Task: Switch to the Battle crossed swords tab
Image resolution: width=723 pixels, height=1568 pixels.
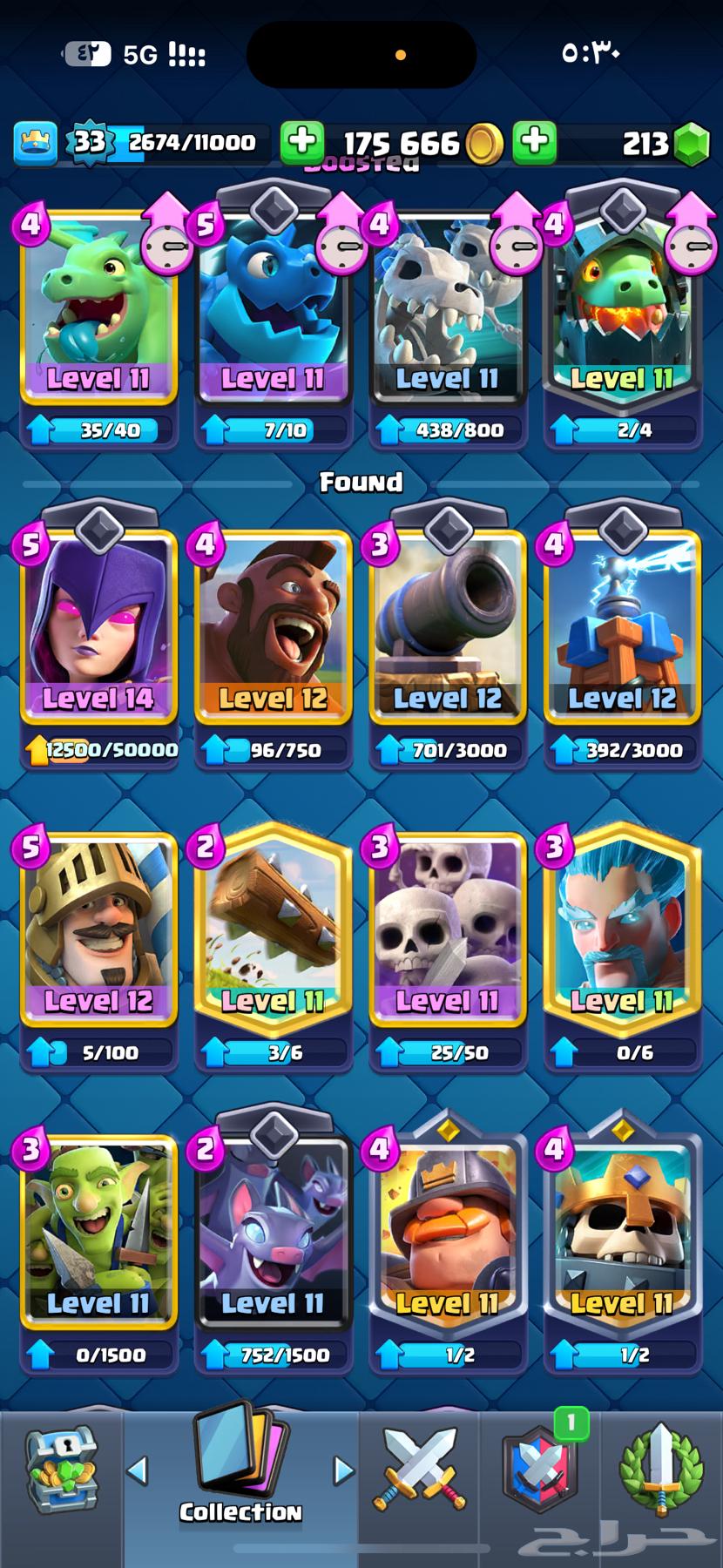Action: 421,1470
